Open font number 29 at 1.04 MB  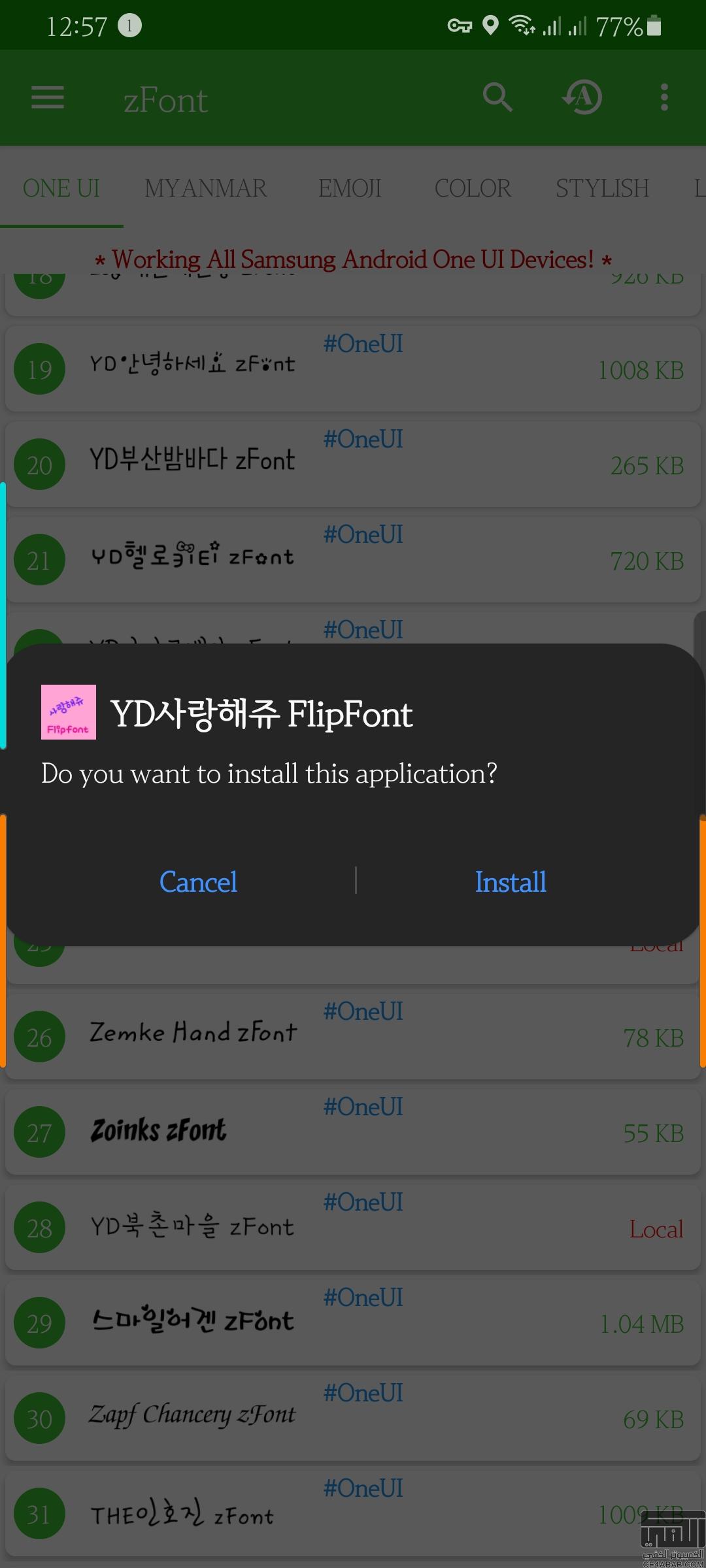tap(353, 1323)
